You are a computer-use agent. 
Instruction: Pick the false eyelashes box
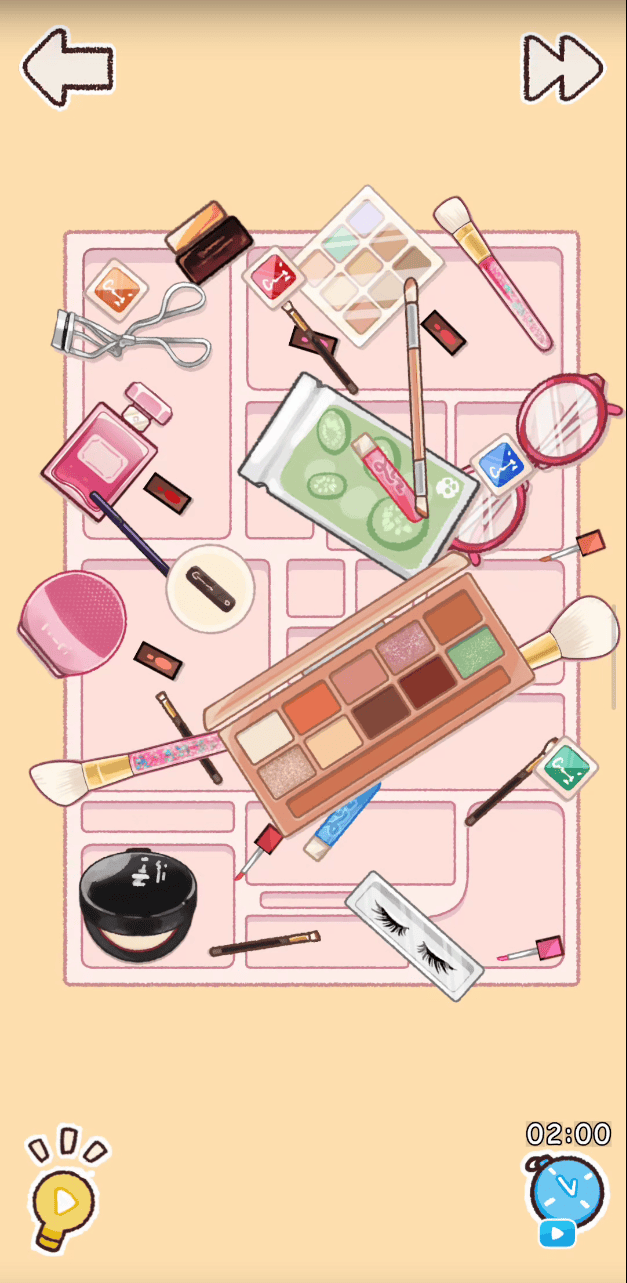414,935
